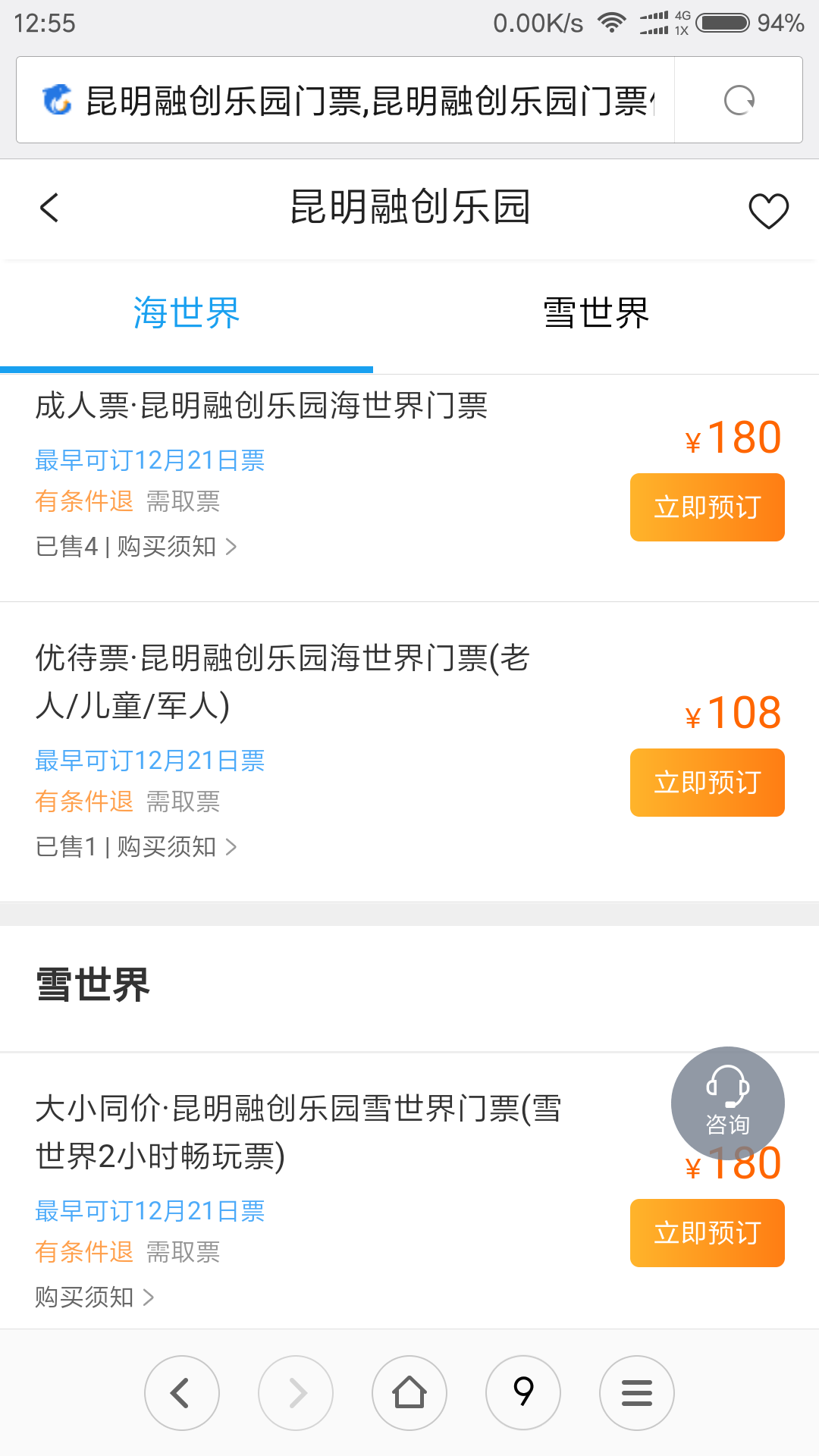Viewport: 819px width, 1456px height.
Task: Reload the page with the refresh icon
Action: pyautogui.click(x=739, y=100)
